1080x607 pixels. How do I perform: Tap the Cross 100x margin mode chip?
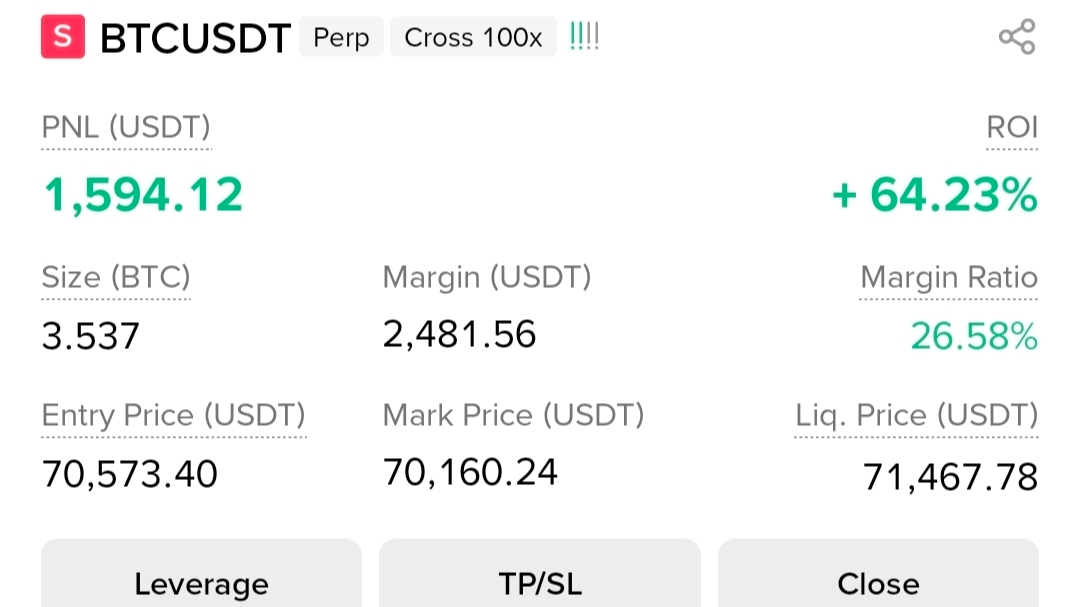click(x=473, y=38)
